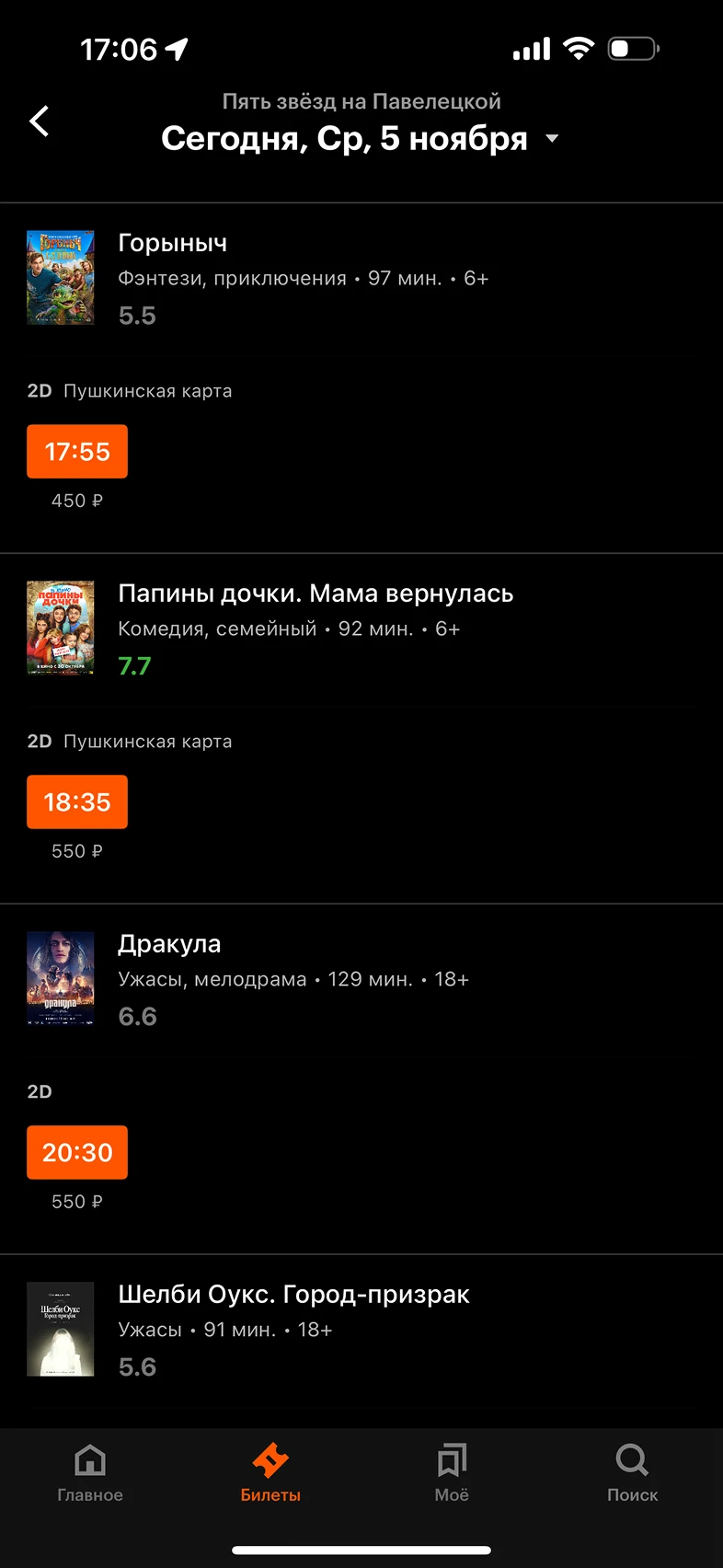Choose the 18:35 session of Папины дочки
The height and width of the screenshot is (1568, 723).
77,802
